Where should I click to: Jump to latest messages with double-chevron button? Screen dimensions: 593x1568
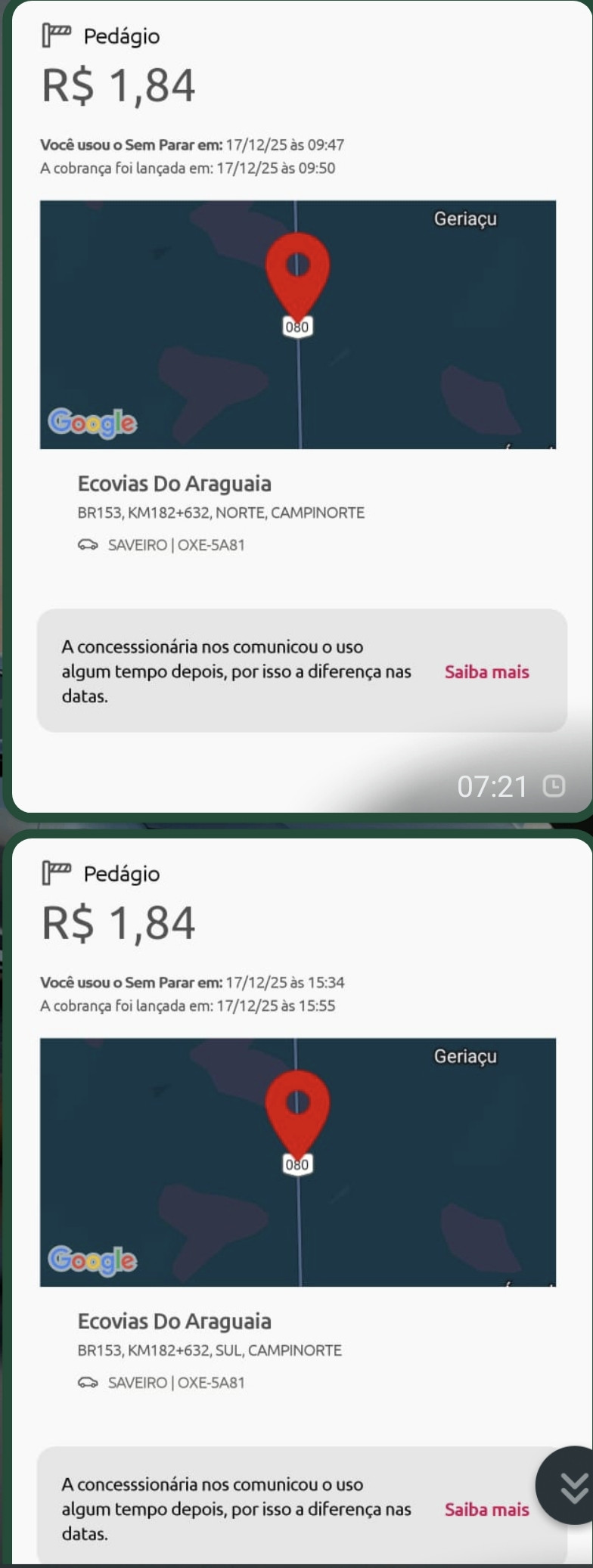(570, 1486)
